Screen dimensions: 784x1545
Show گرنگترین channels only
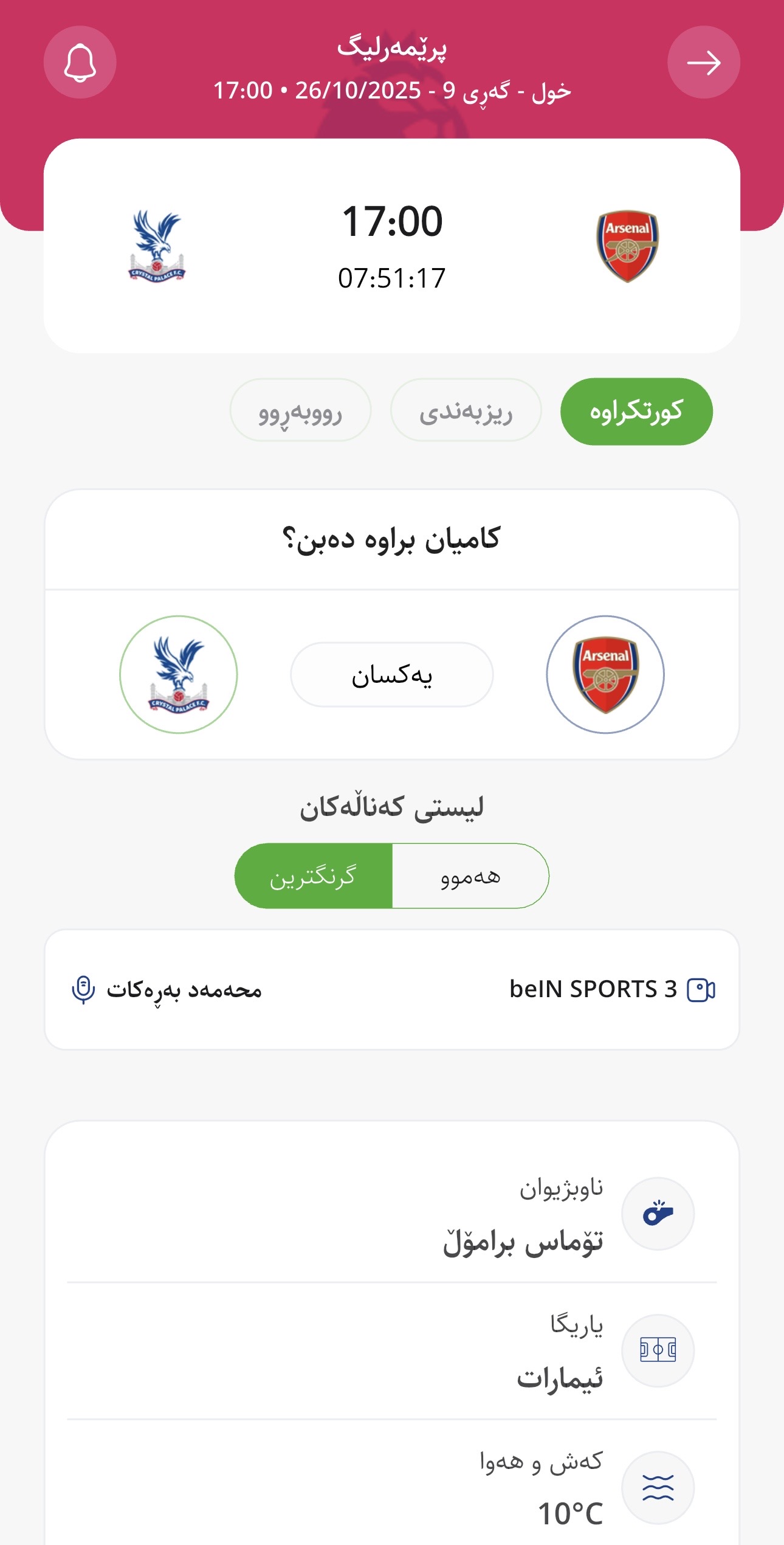pos(314,876)
